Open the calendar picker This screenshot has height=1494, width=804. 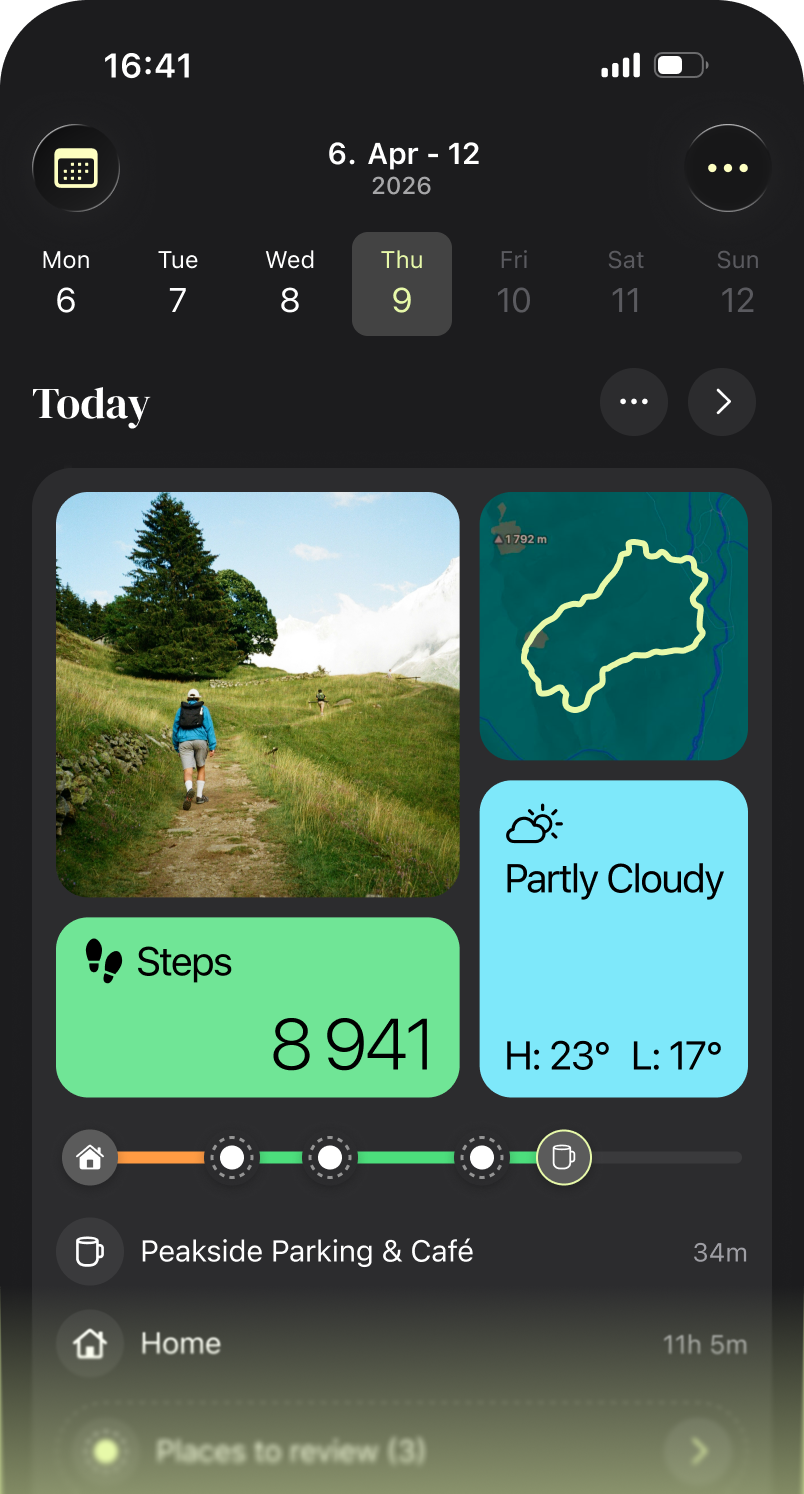(x=76, y=168)
